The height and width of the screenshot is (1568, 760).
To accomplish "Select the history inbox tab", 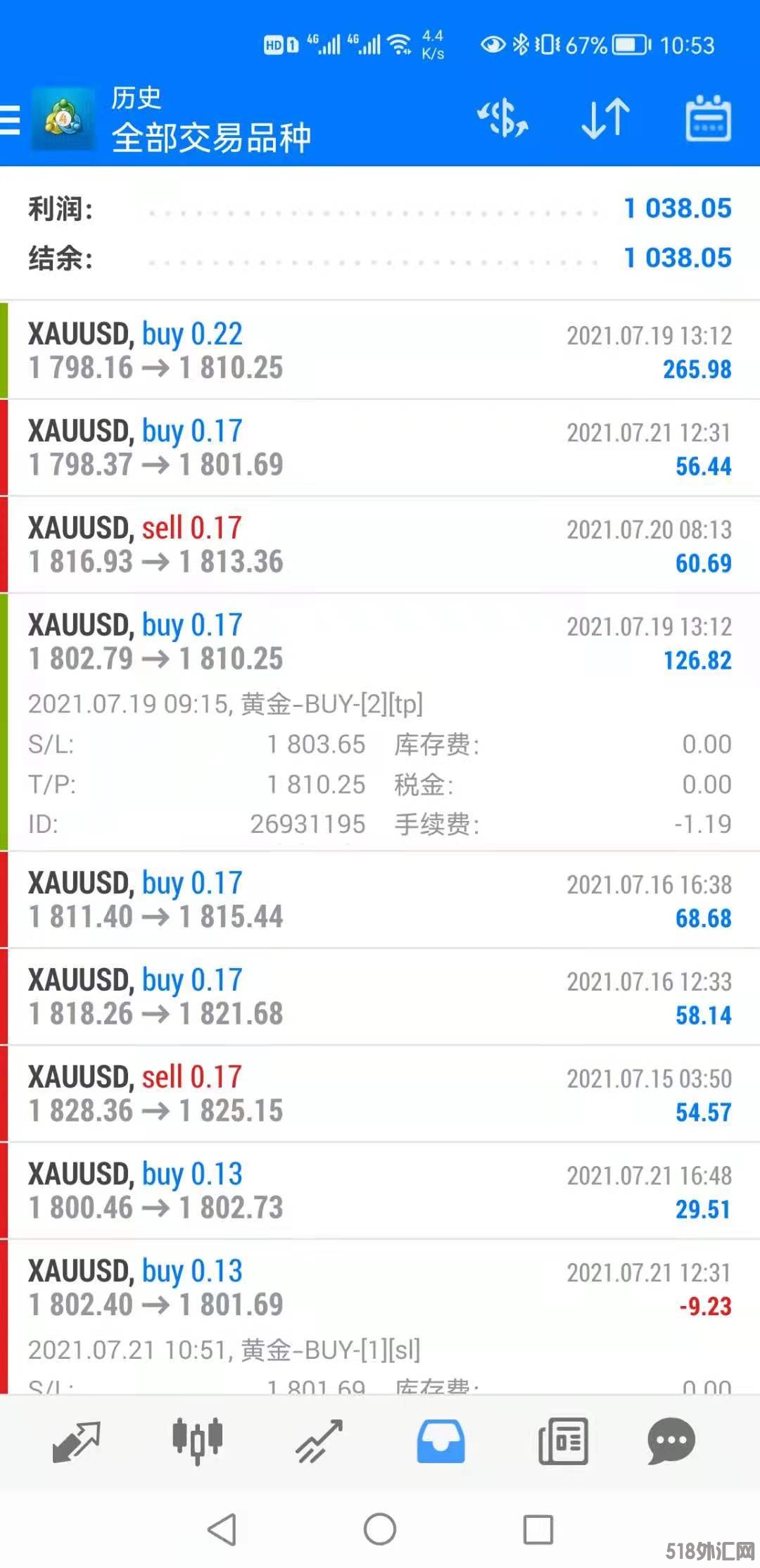I will pos(441,1441).
